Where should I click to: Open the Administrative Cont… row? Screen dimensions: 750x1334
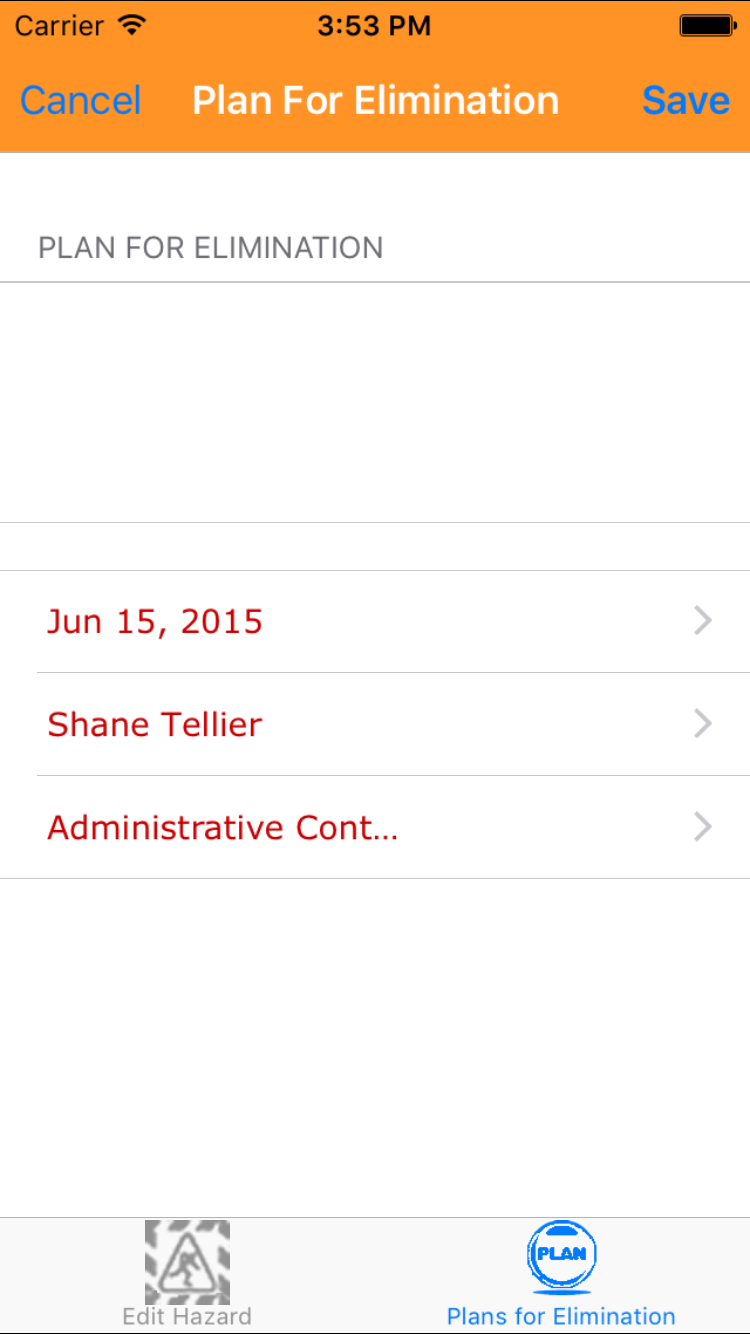click(375, 828)
